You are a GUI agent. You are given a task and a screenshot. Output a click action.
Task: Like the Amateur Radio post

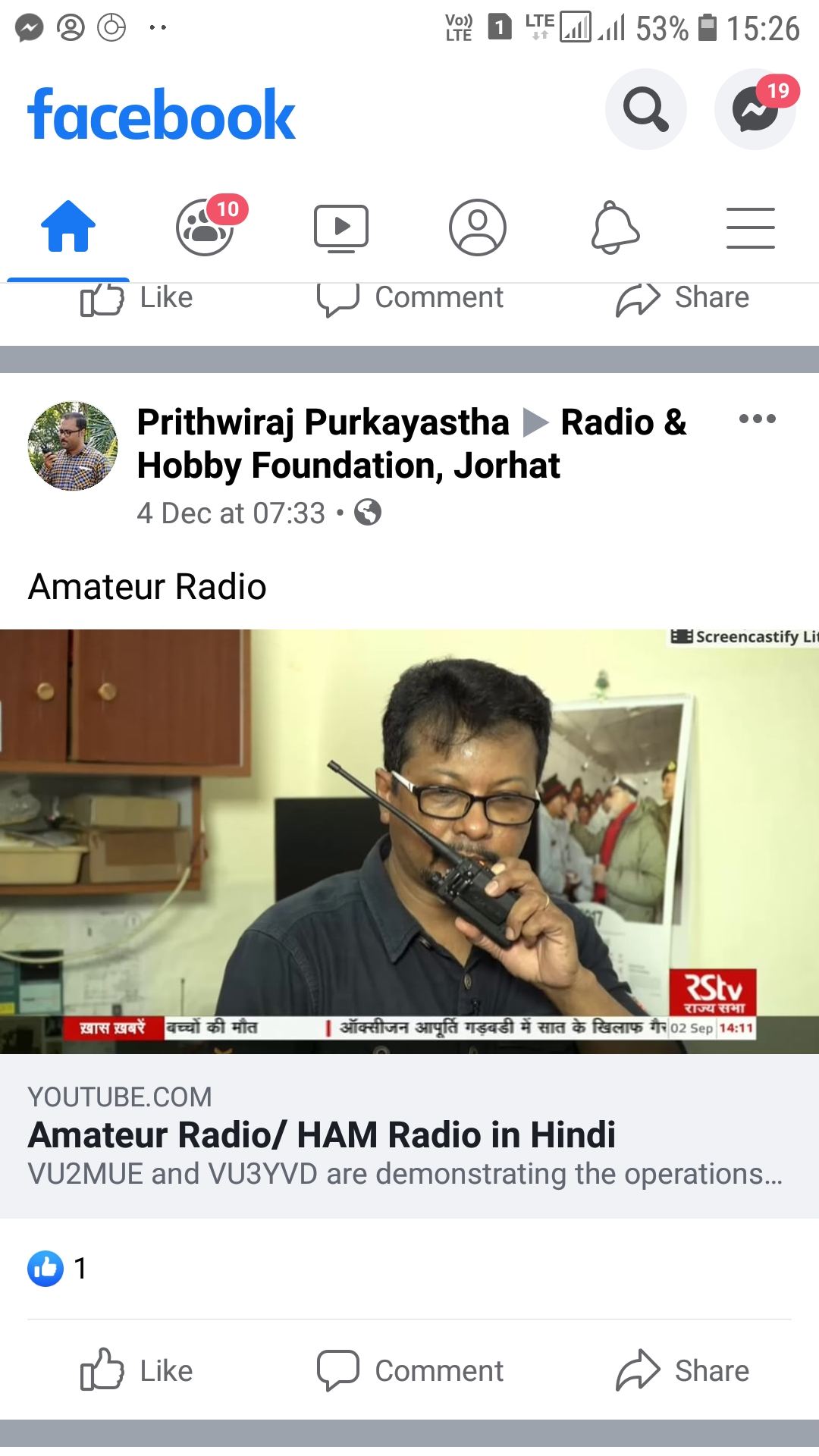click(137, 1370)
